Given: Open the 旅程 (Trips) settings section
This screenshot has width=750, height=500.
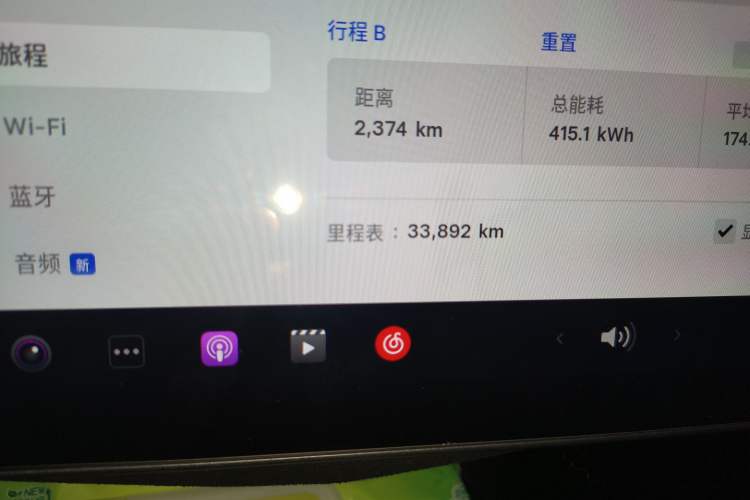Looking at the screenshot, I should [25, 55].
